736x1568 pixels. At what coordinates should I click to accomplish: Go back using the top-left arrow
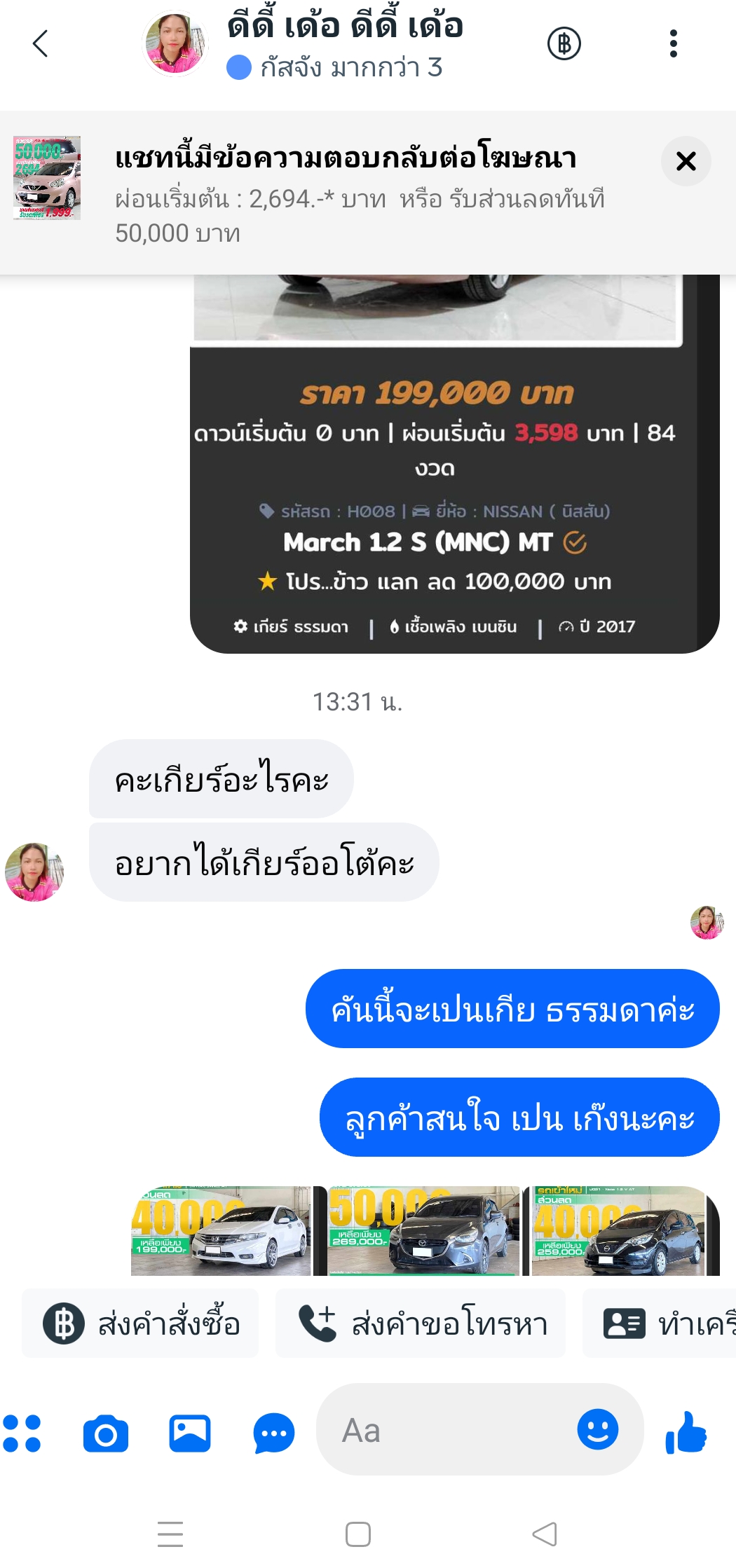[x=41, y=43]
